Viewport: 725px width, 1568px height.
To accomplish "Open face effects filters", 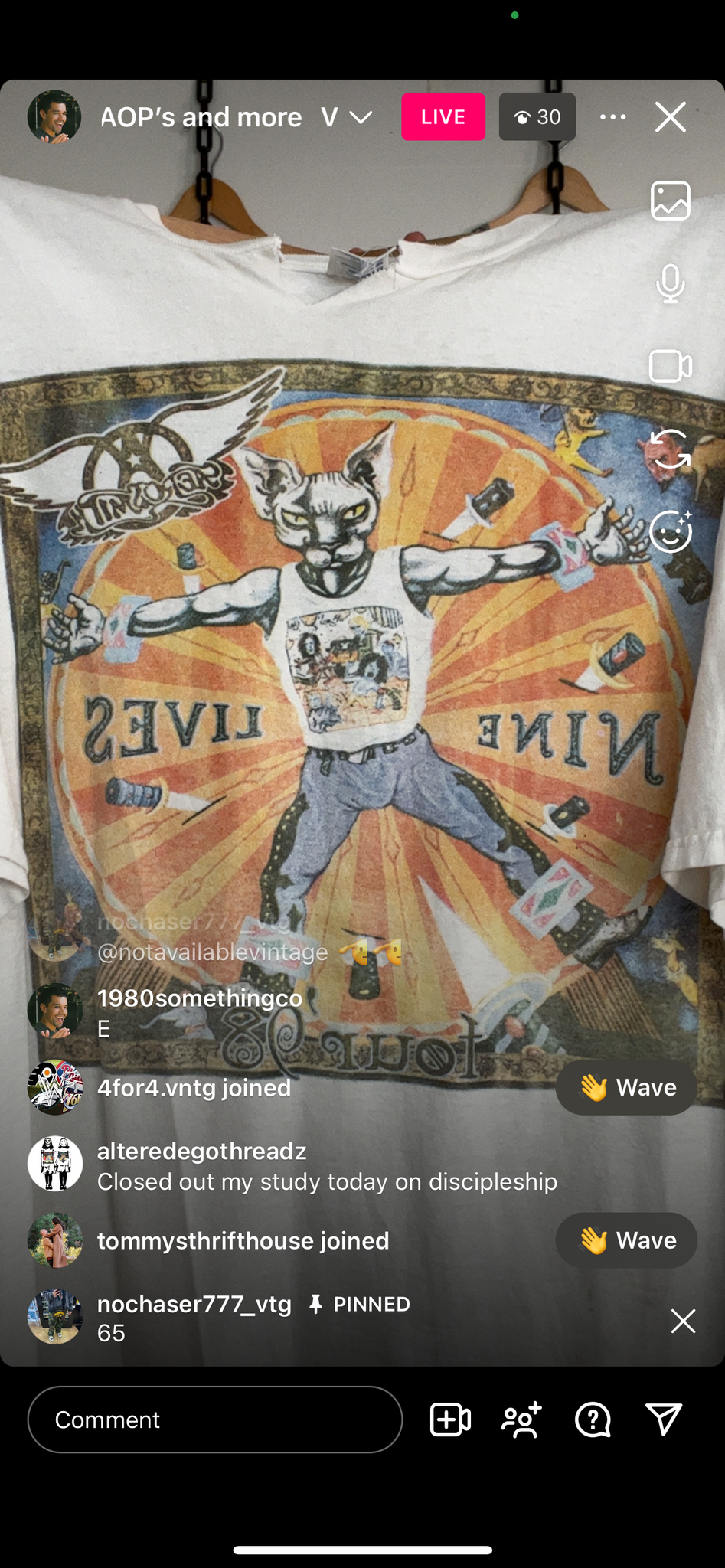I will (x=671, y=531).
